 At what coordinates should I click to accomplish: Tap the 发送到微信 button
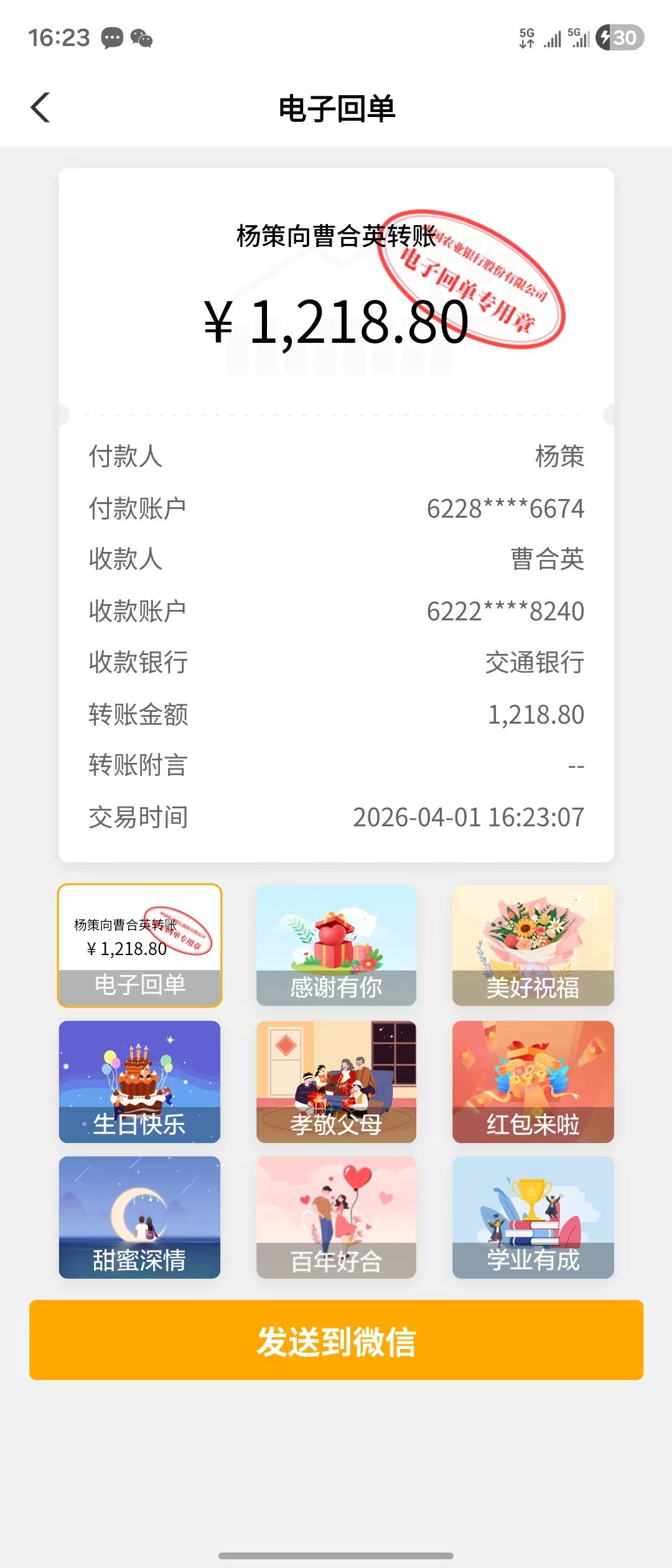tap(336, 1340)
